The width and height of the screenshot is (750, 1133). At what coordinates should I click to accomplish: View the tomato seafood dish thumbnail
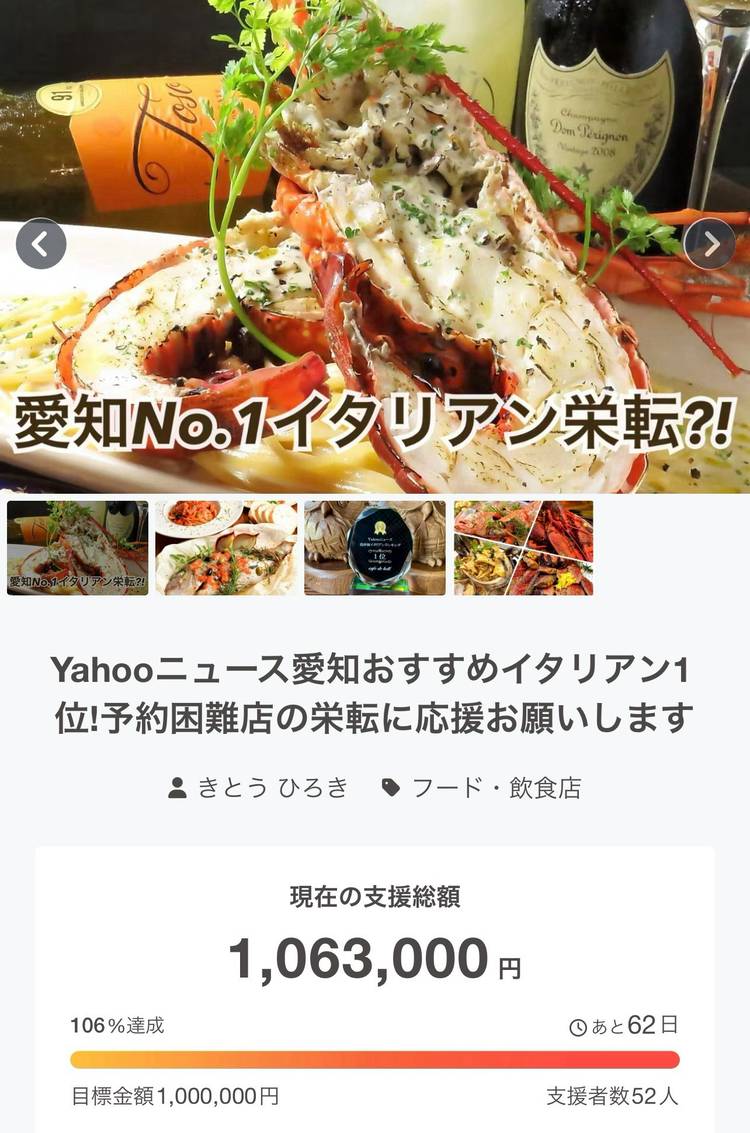point(226,548)
